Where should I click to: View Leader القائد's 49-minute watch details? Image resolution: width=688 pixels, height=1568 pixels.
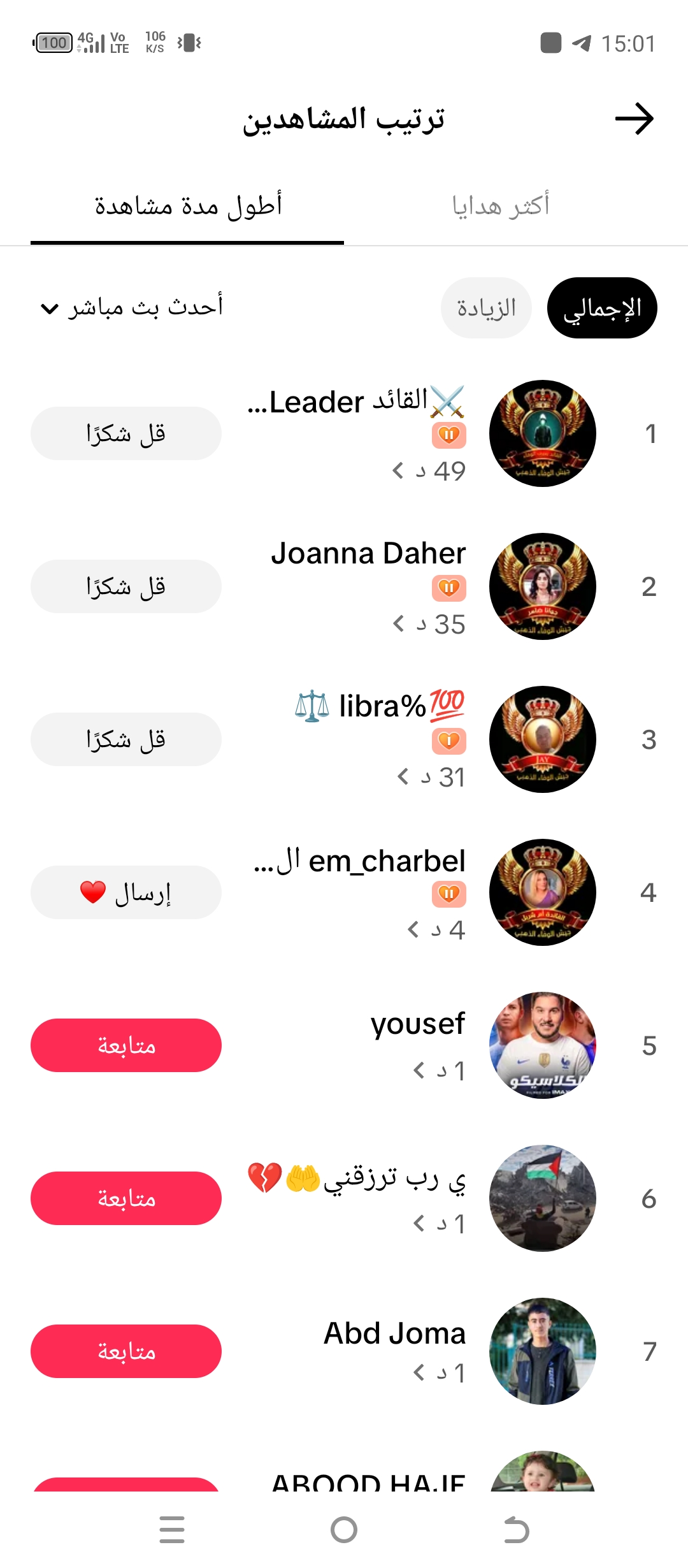[x=429, y=471]
